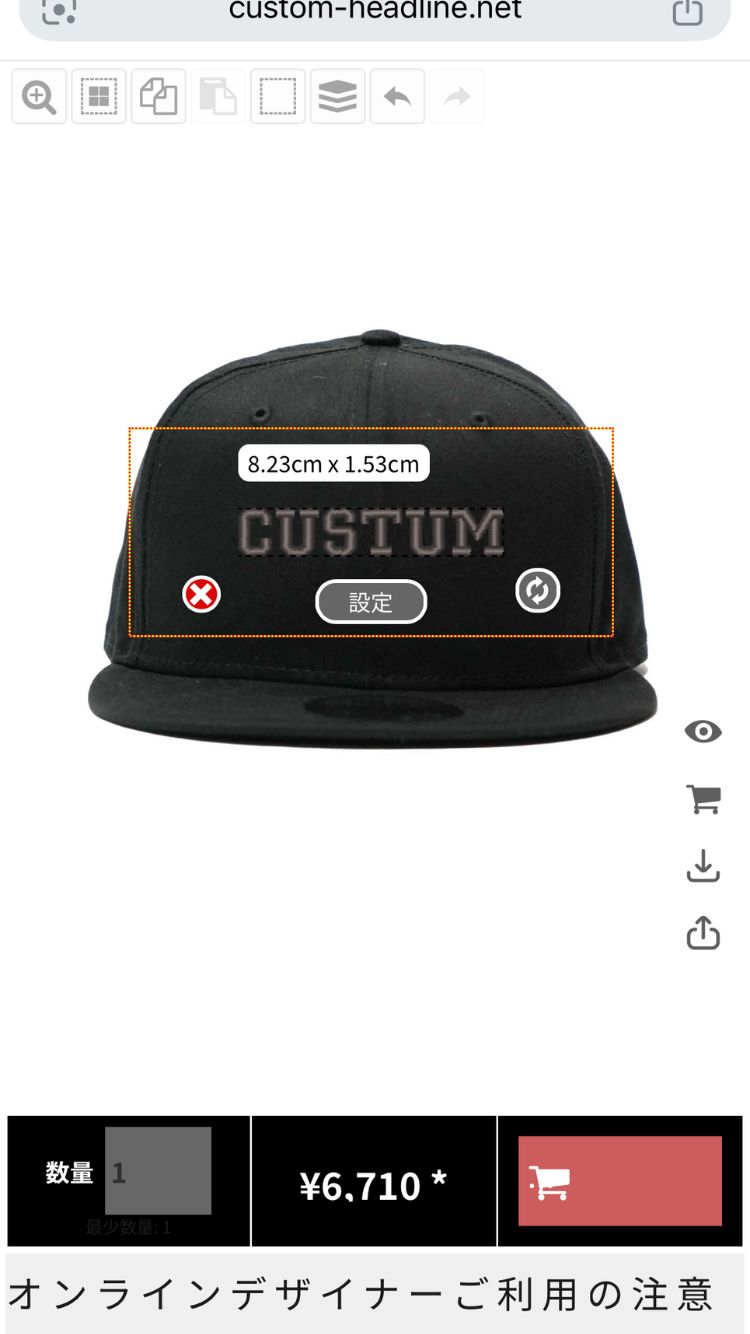This screenshot has width=750, height=1334.
Task: Copy the selected design element
Action: click(x=159, y=97)
